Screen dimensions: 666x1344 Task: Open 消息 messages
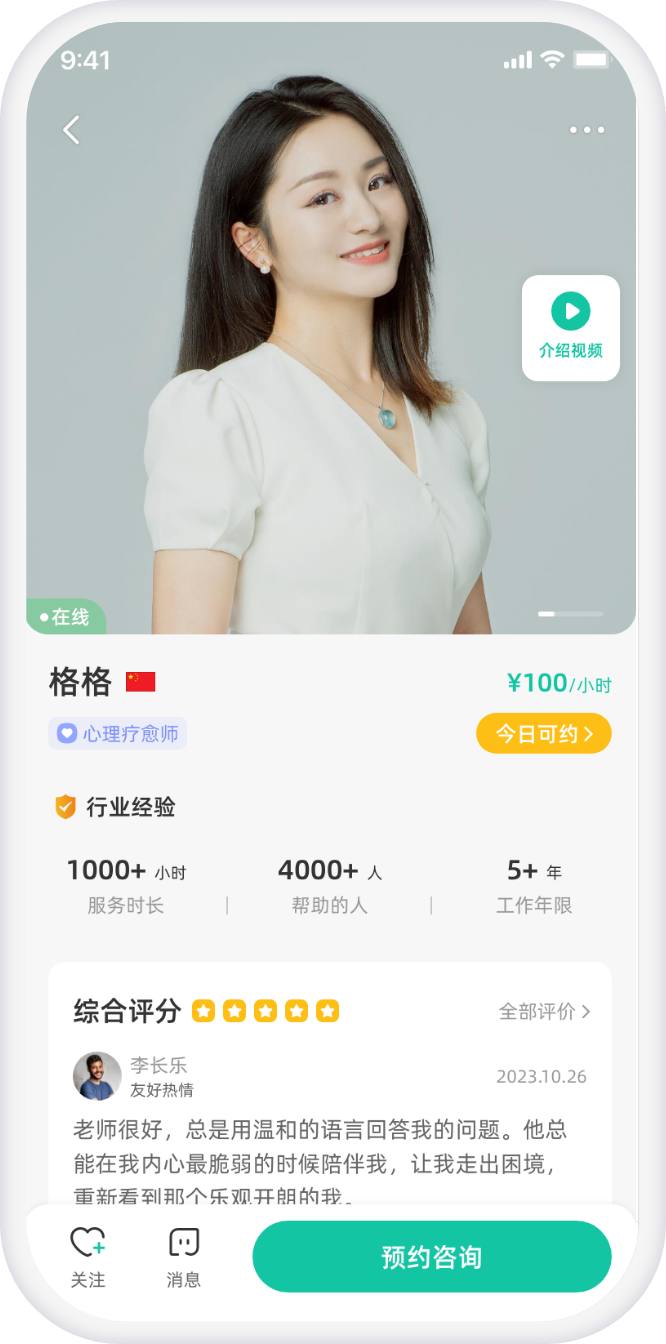coord(183,1257)
